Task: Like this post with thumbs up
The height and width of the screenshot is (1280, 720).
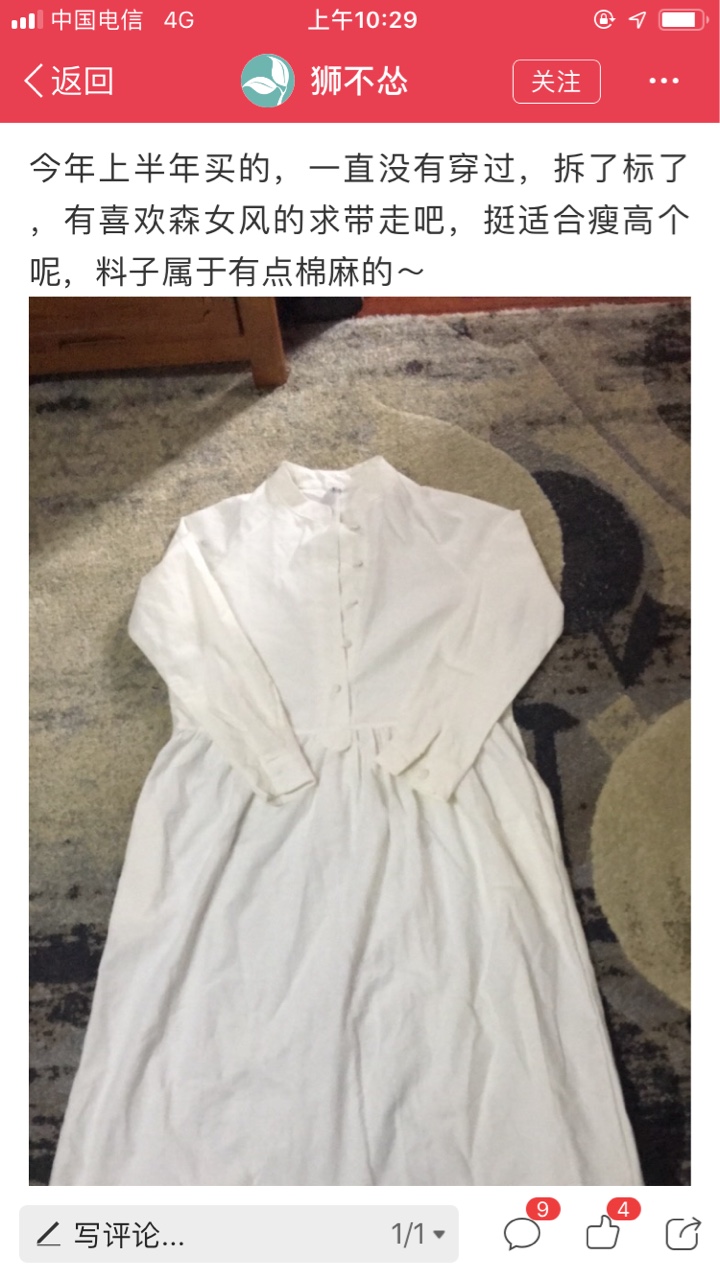Action: click(x=604, y=1232)
